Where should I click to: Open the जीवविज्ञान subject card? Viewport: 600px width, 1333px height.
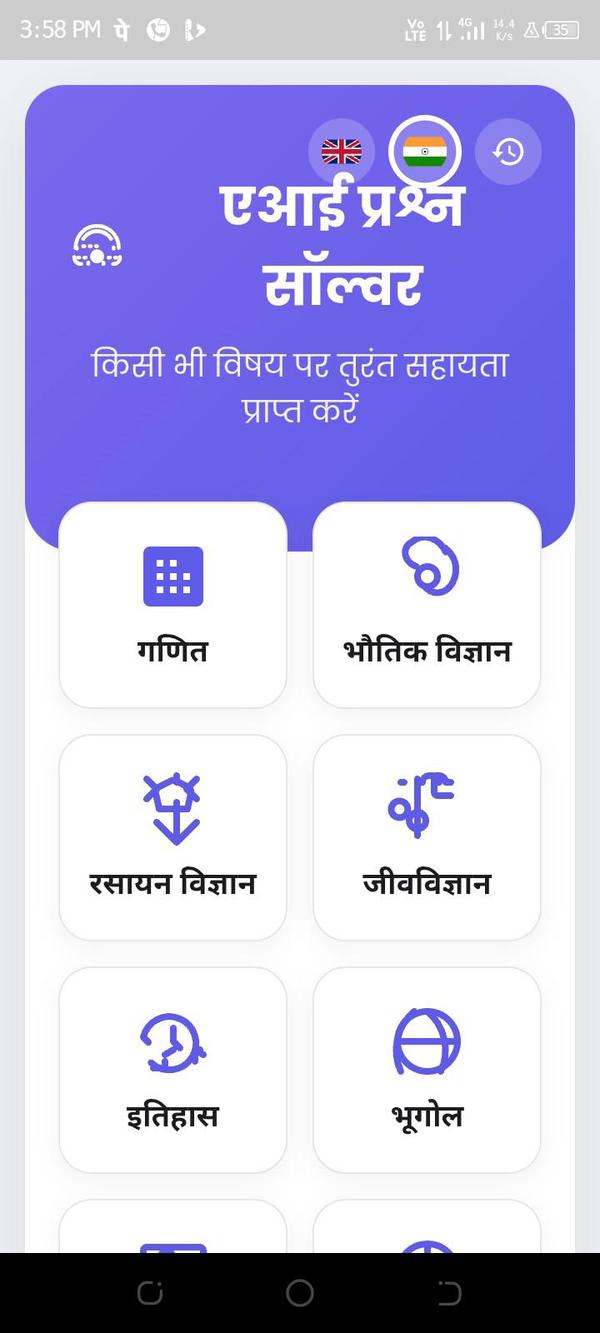427,837
